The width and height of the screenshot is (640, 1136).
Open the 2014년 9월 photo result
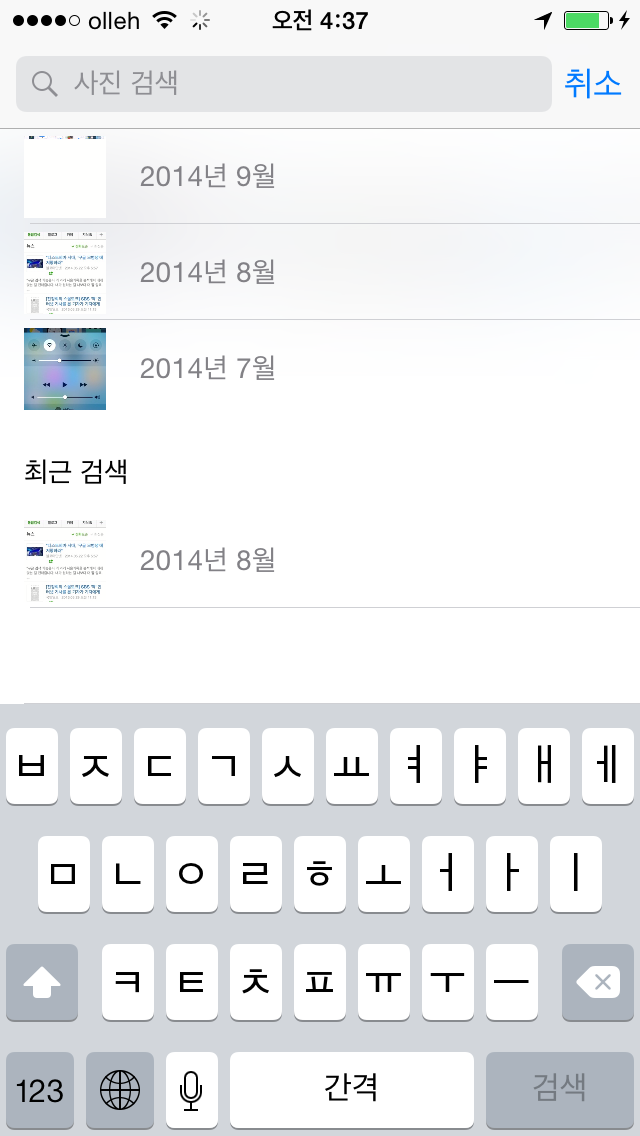[320, 177]
